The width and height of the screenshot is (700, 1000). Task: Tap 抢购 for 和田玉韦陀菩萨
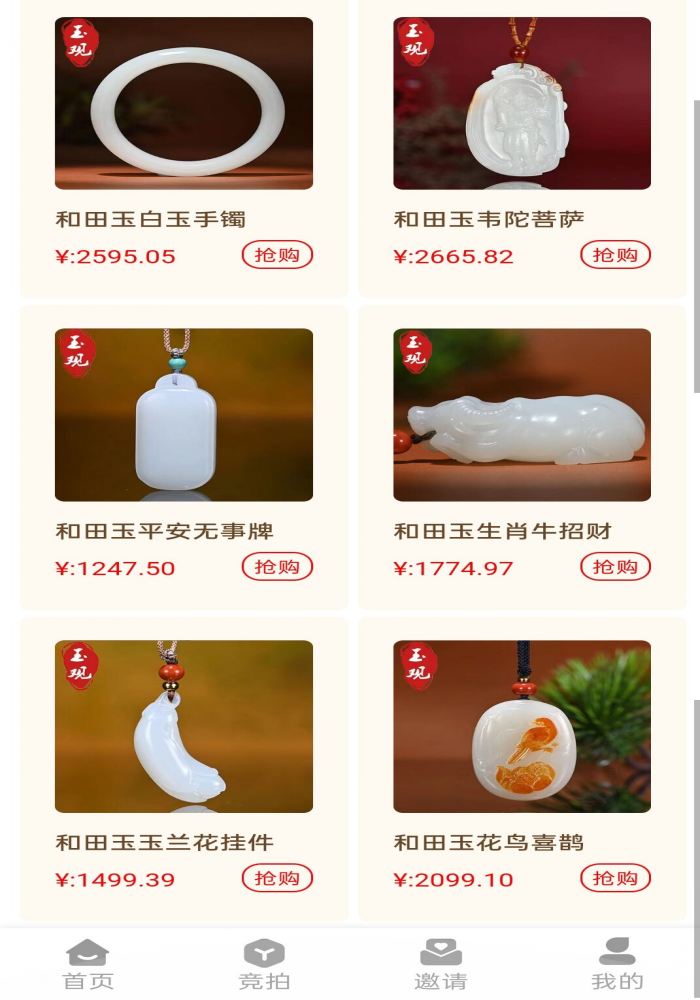[615, 255]
